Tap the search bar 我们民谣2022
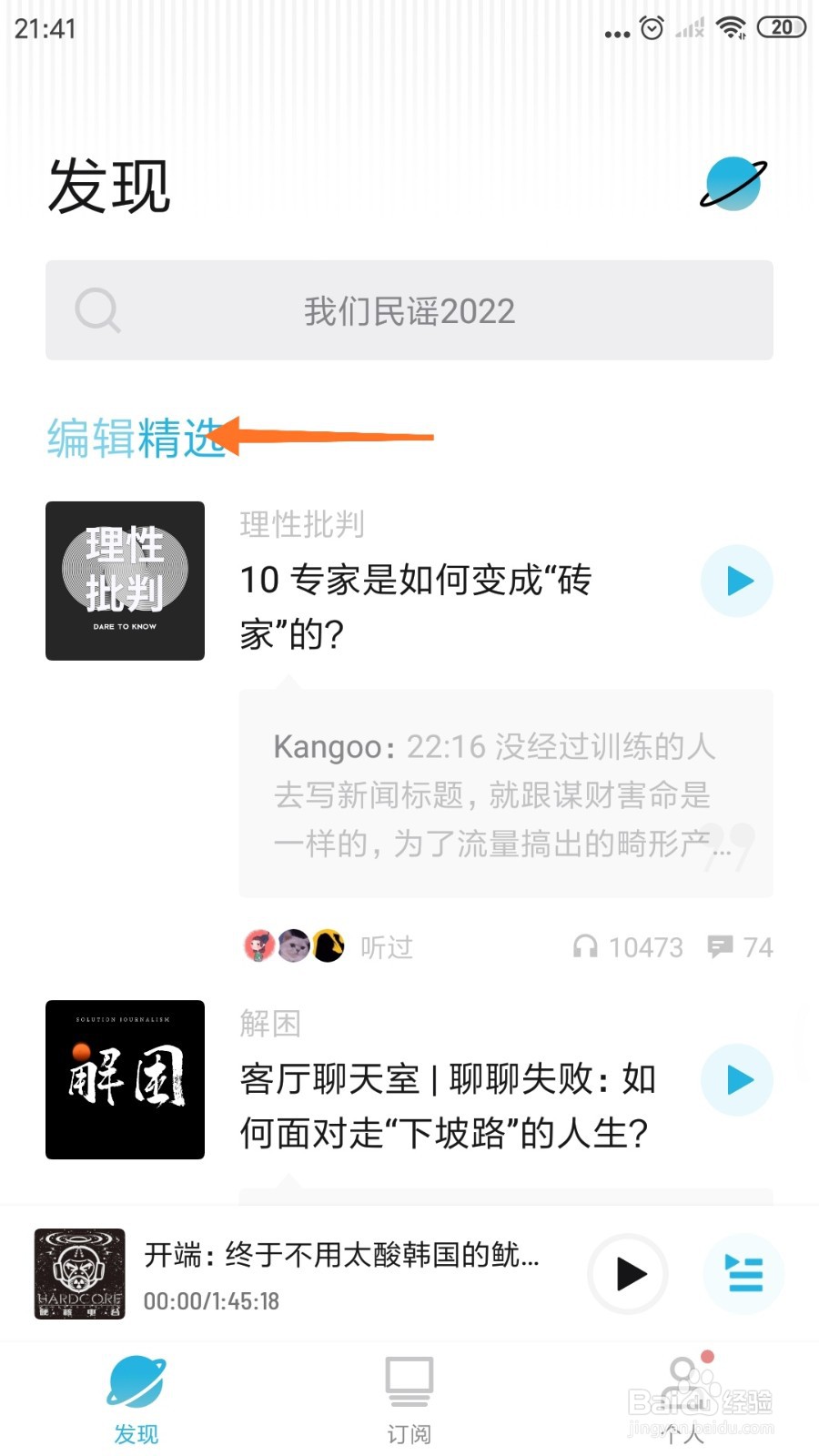 point(409,310)
